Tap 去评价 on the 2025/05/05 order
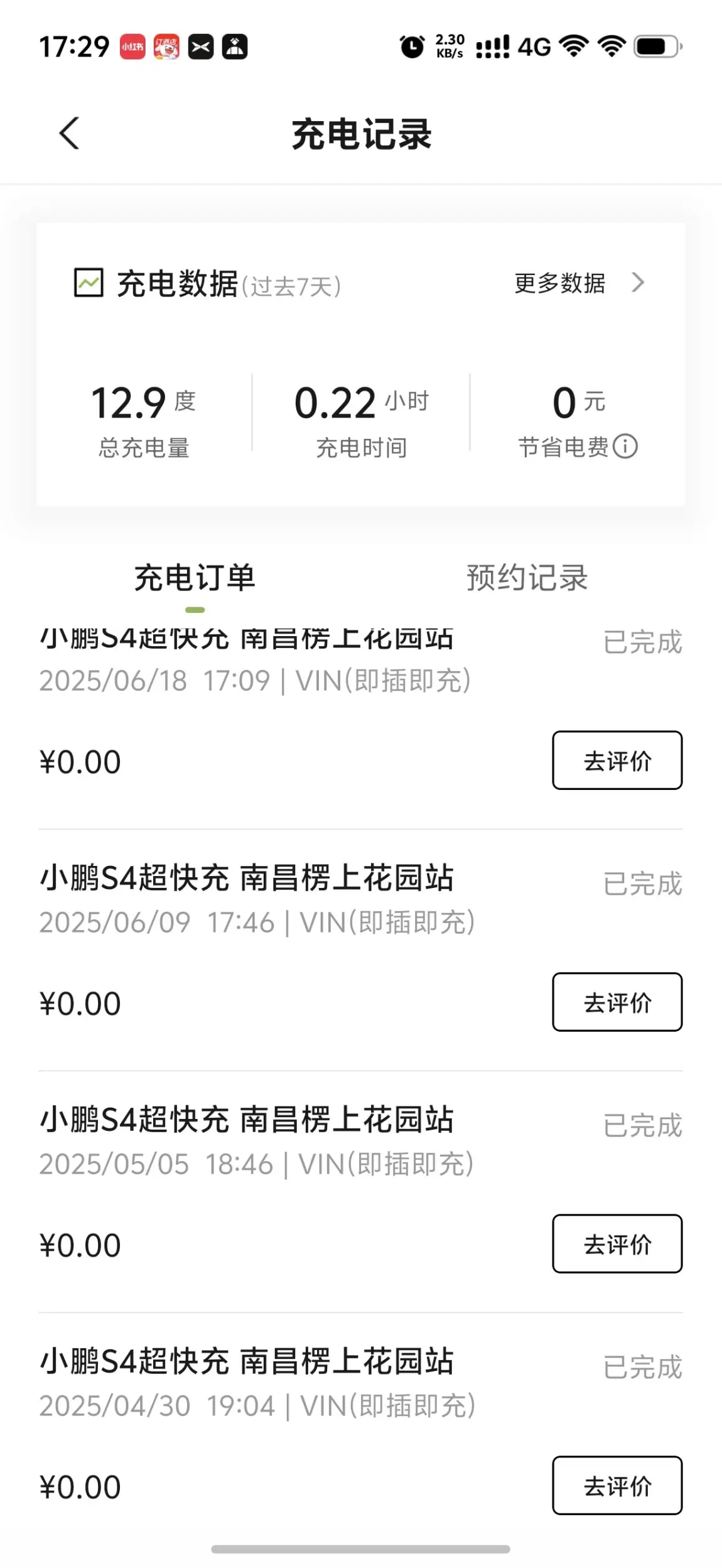Viewport: 722px width, 1568px height. (x=617, y=1244)
